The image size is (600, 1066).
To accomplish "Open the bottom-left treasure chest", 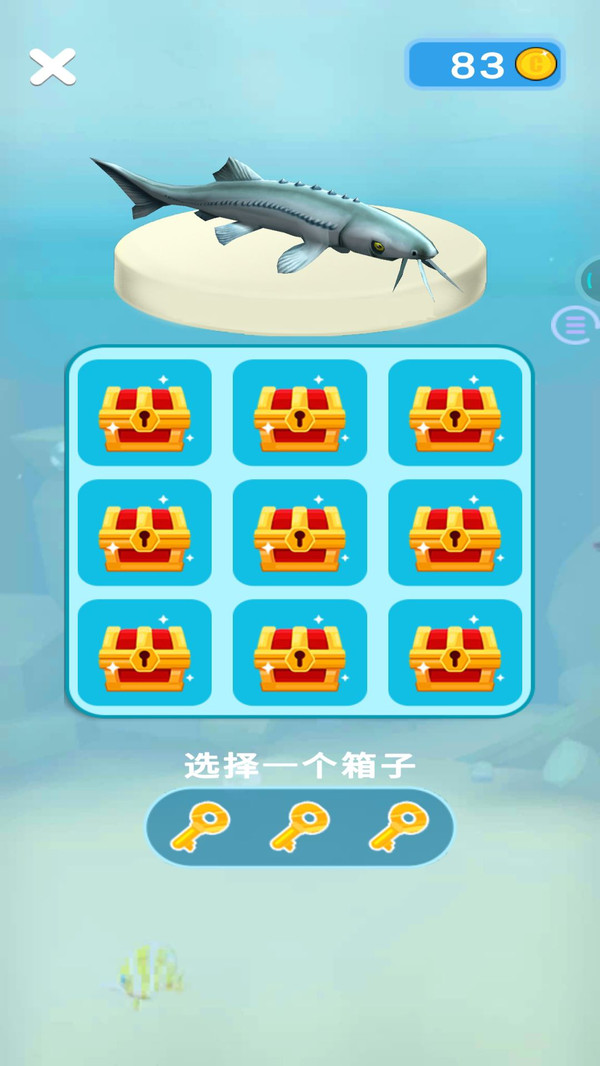I will point(145,652).
